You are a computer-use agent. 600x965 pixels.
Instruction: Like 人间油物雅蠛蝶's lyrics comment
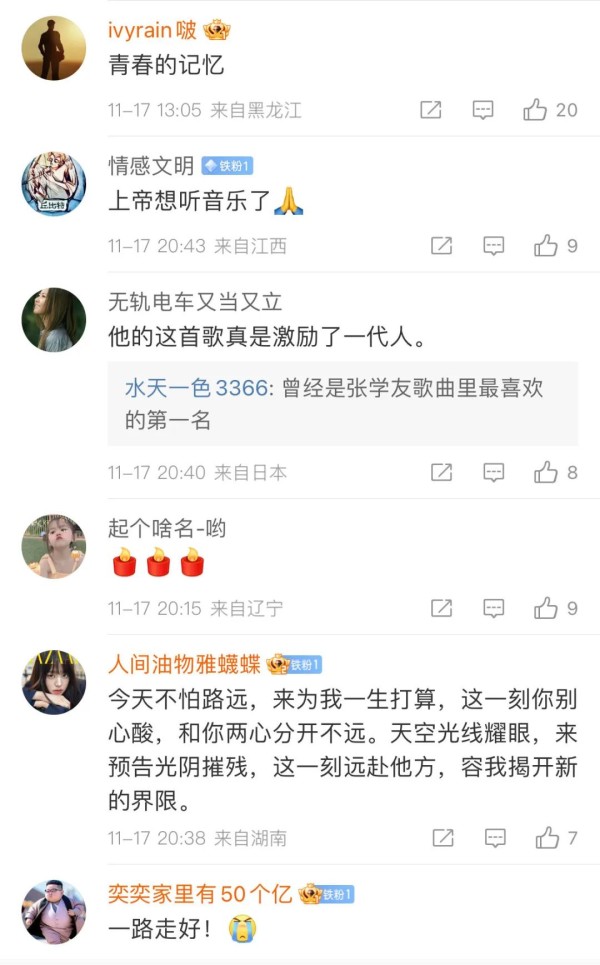546,838
